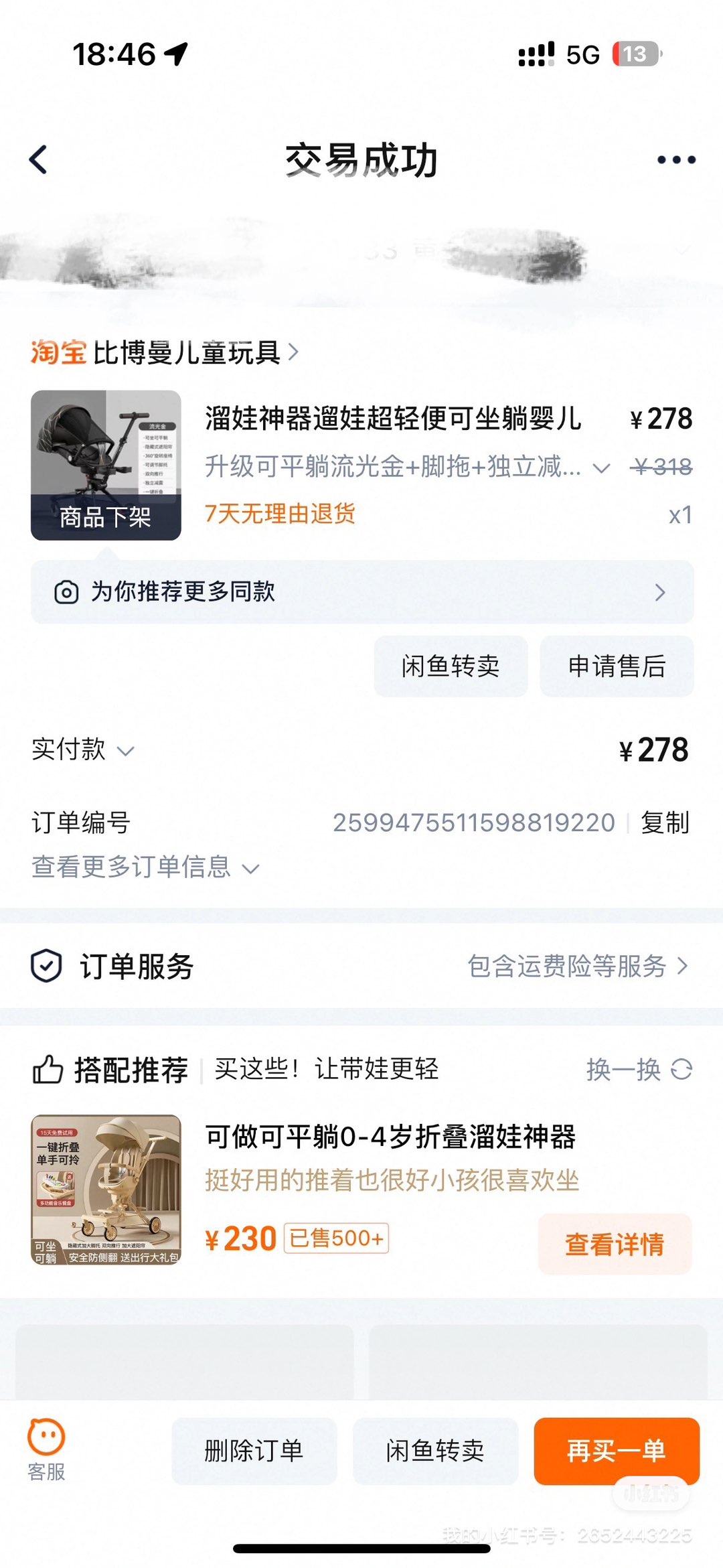The height and width of the screenshot is (1568, 723).
Task: Copy the order number with 复制
Action: tap(664, 823)
